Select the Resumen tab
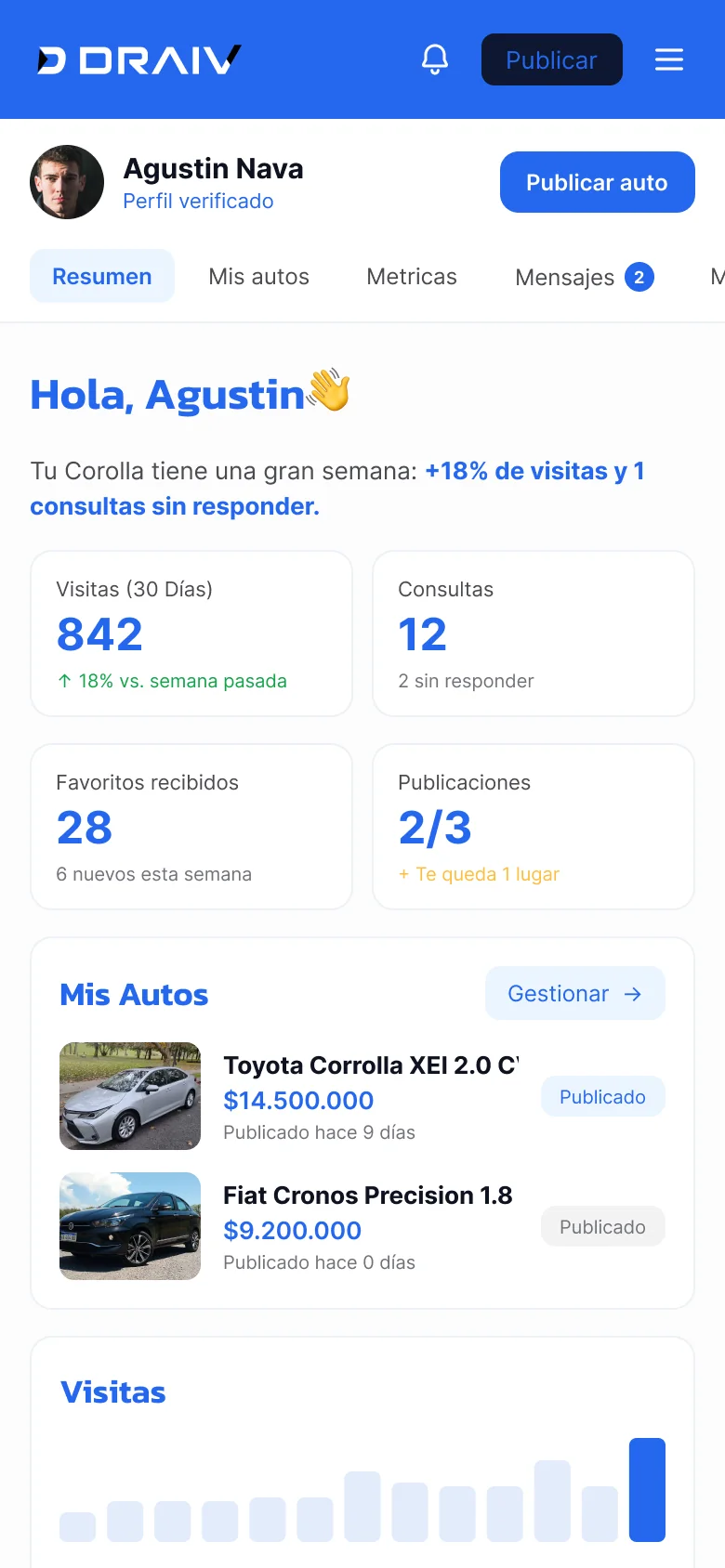 pyautogui.click(x=102, y=276)
